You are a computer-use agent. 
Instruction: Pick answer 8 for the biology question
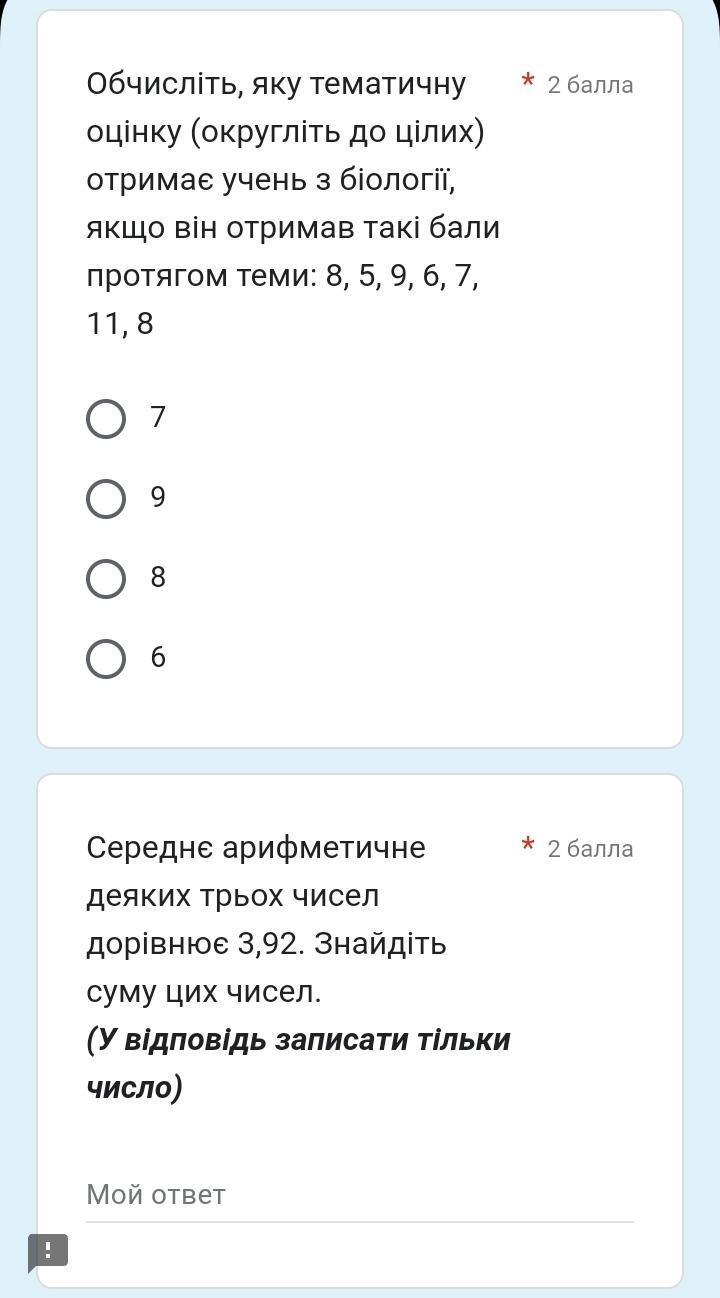(x=106, y=579)
